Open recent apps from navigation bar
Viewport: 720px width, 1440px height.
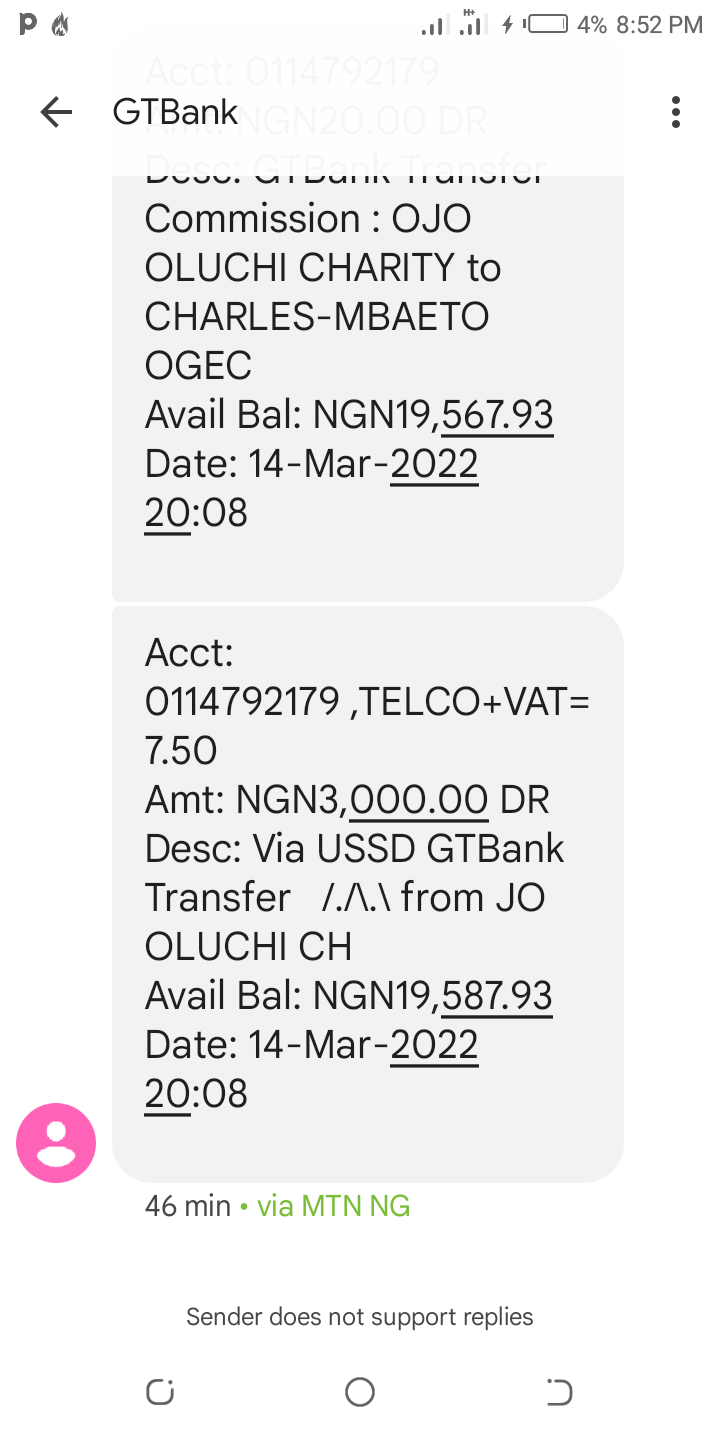tap(160, 1392)
